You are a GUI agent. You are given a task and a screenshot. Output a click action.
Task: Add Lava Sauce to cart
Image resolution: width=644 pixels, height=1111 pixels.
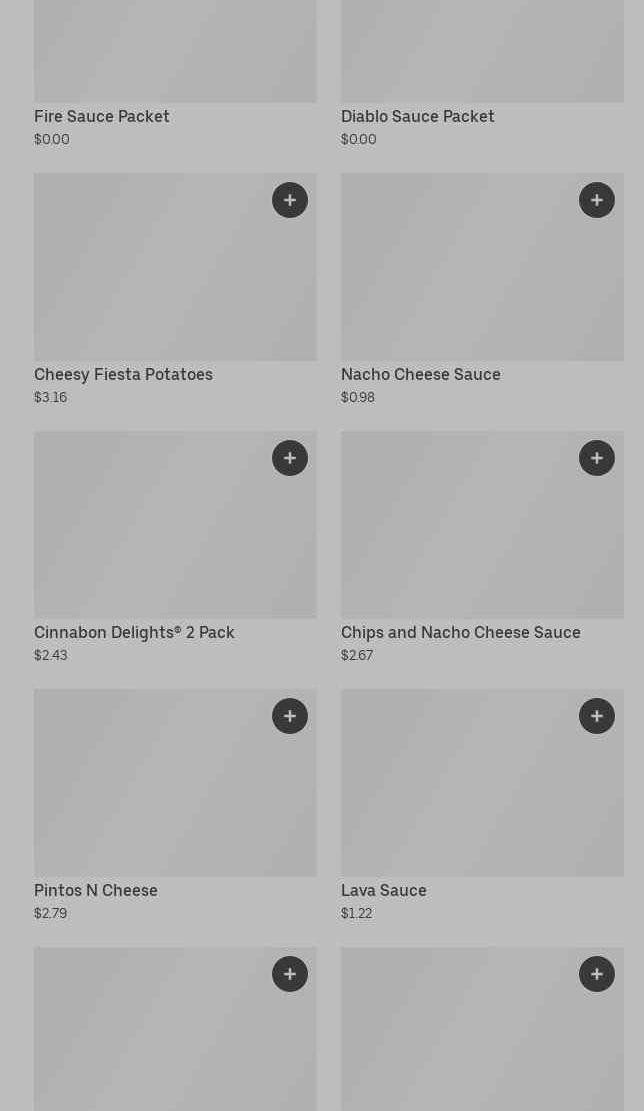tap(597, 716)
